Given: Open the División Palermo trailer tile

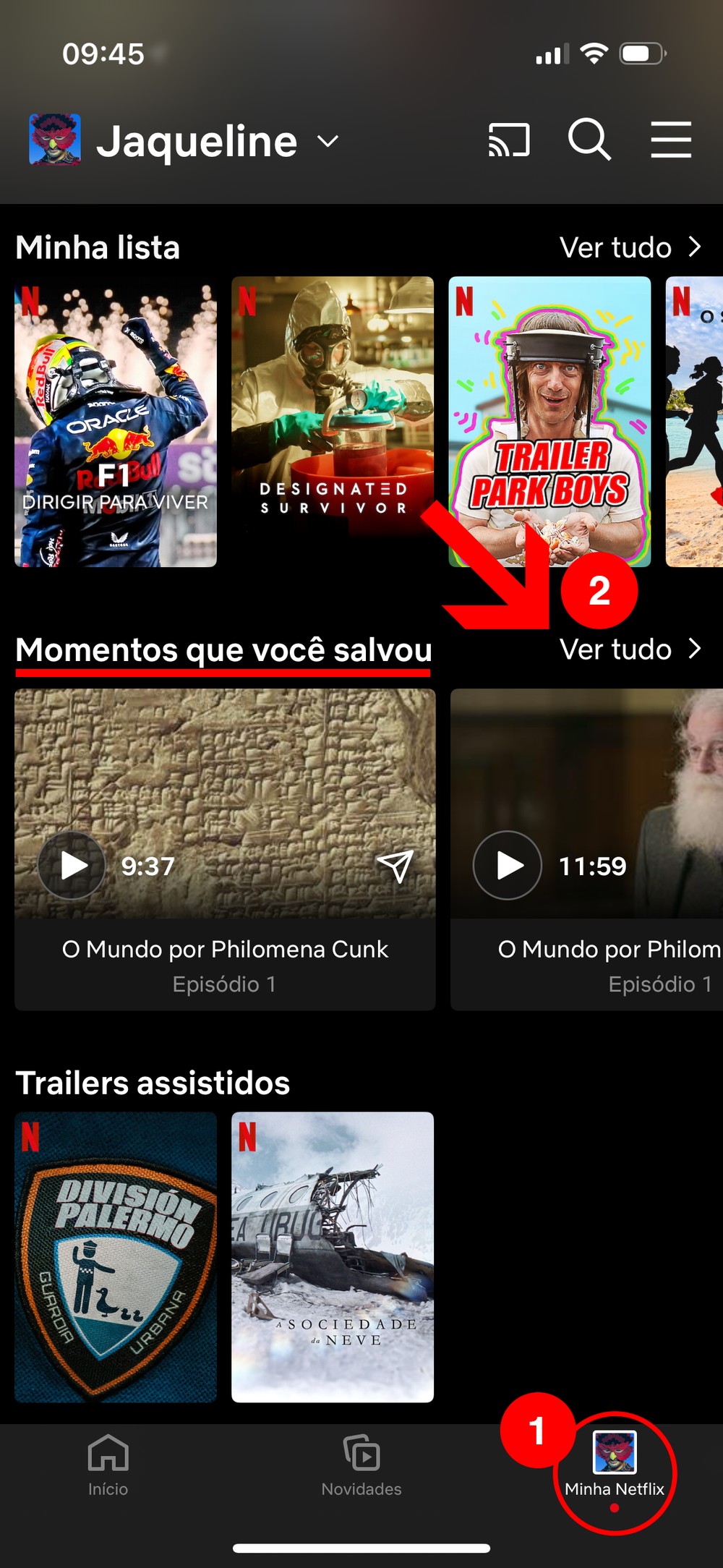Looking at the screenshot, I should point(116,1257).
